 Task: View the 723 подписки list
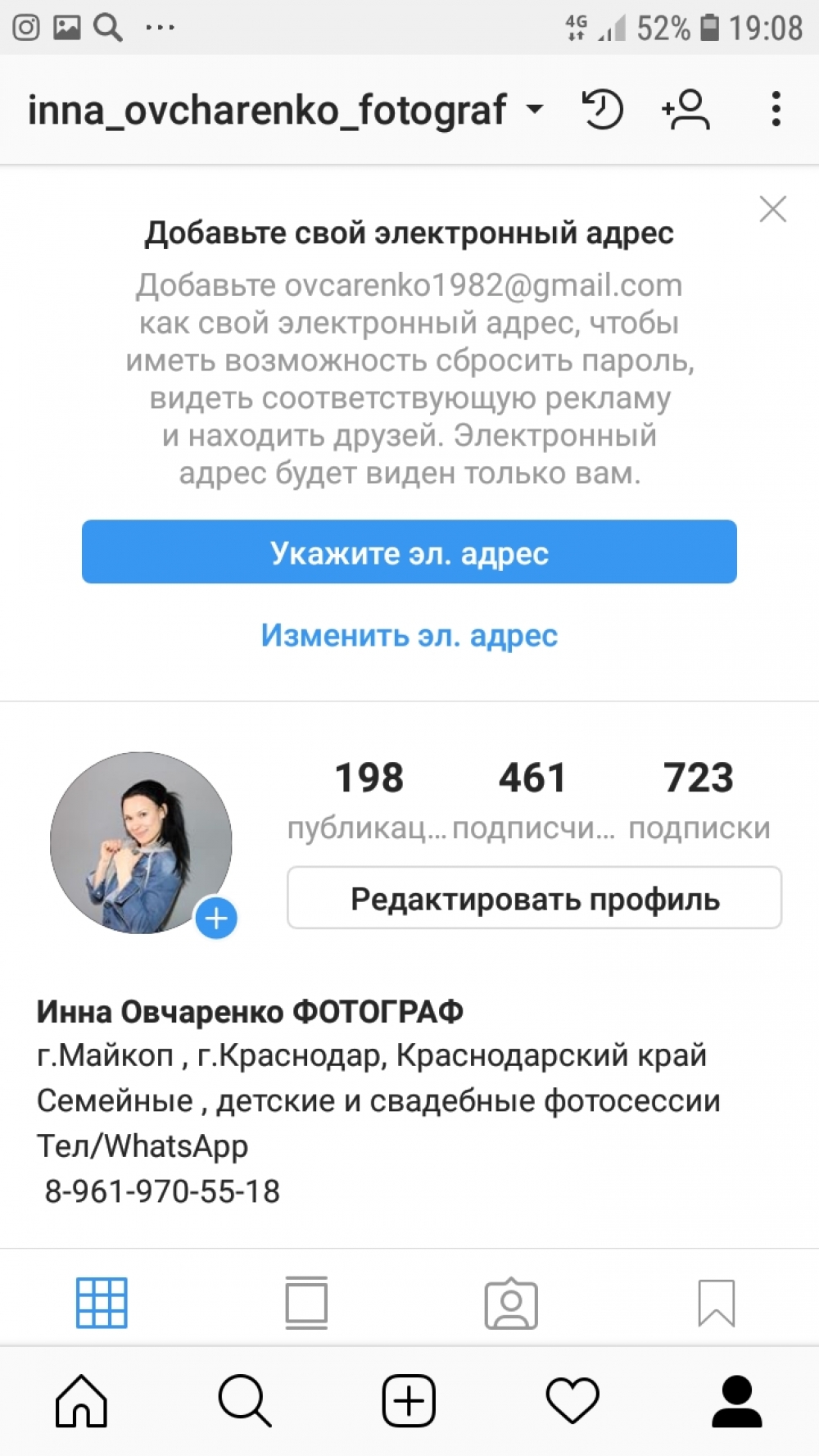pos(699,795)
